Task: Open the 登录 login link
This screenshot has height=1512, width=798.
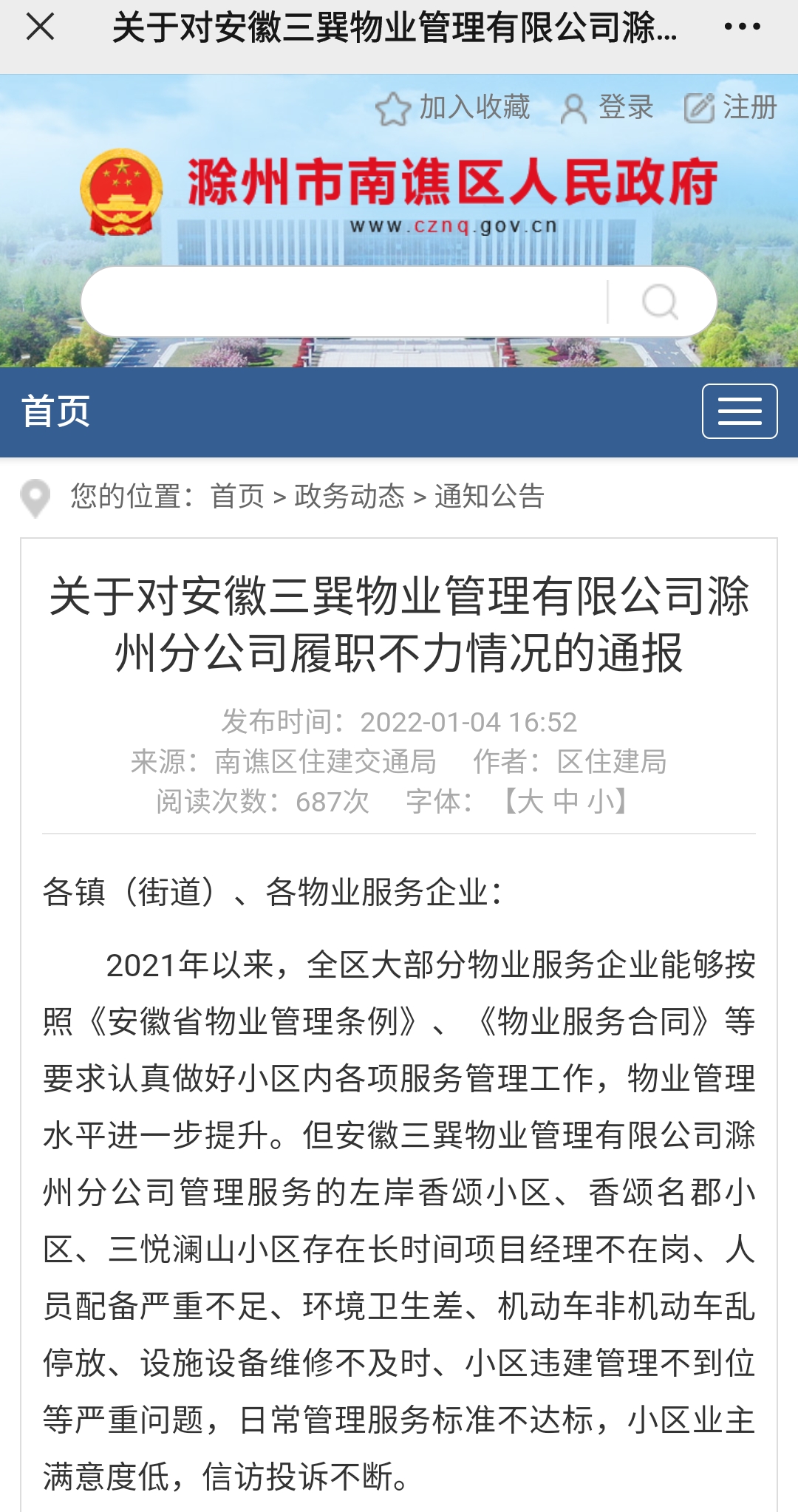Action: click(609, 108)
